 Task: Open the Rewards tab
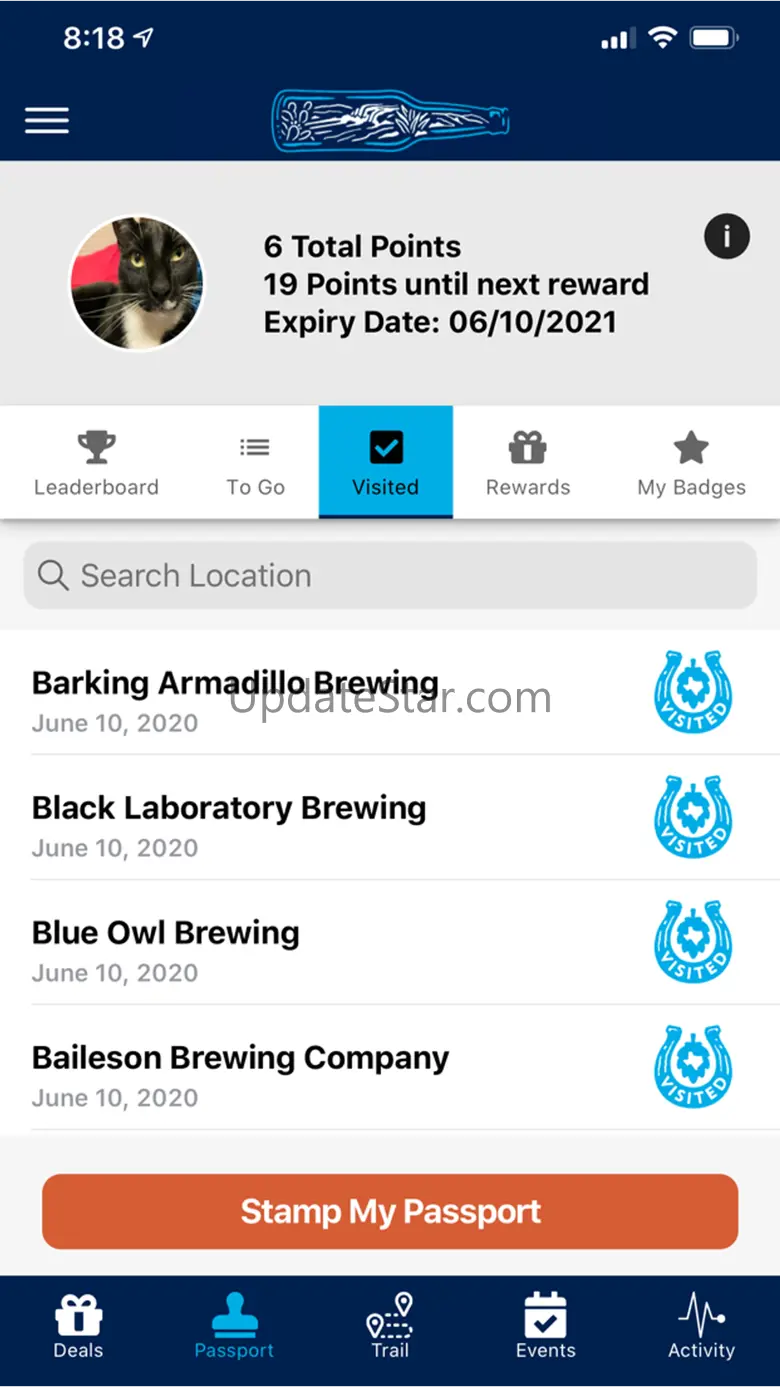[527, 463]
